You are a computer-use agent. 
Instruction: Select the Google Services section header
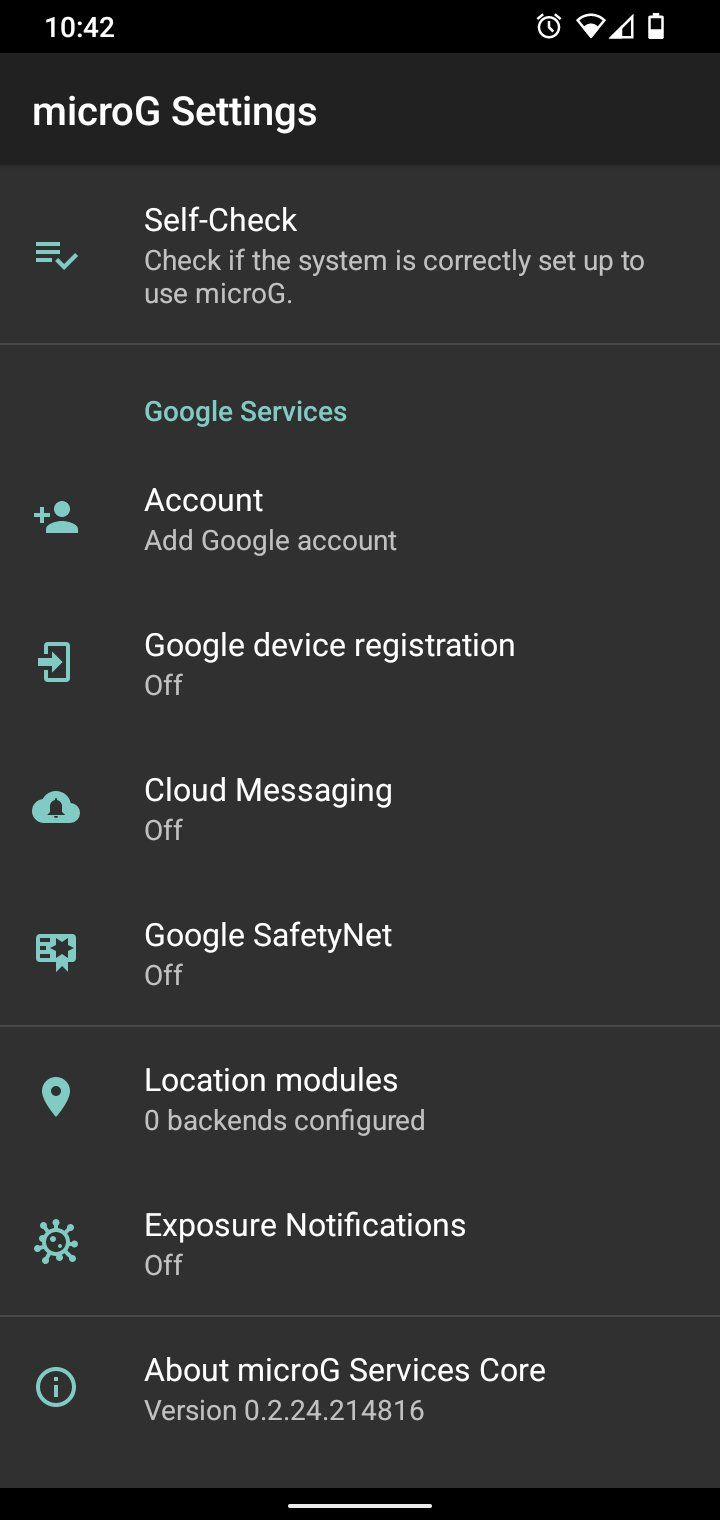[245, 411]
